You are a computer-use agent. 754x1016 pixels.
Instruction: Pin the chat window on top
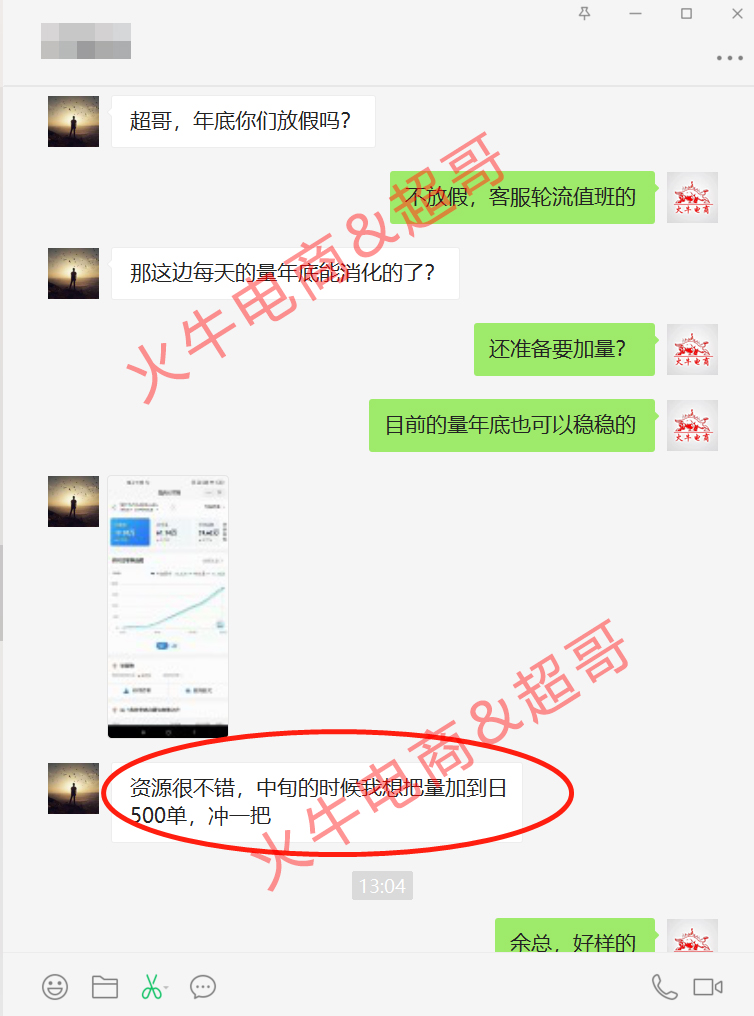point(585,13)
